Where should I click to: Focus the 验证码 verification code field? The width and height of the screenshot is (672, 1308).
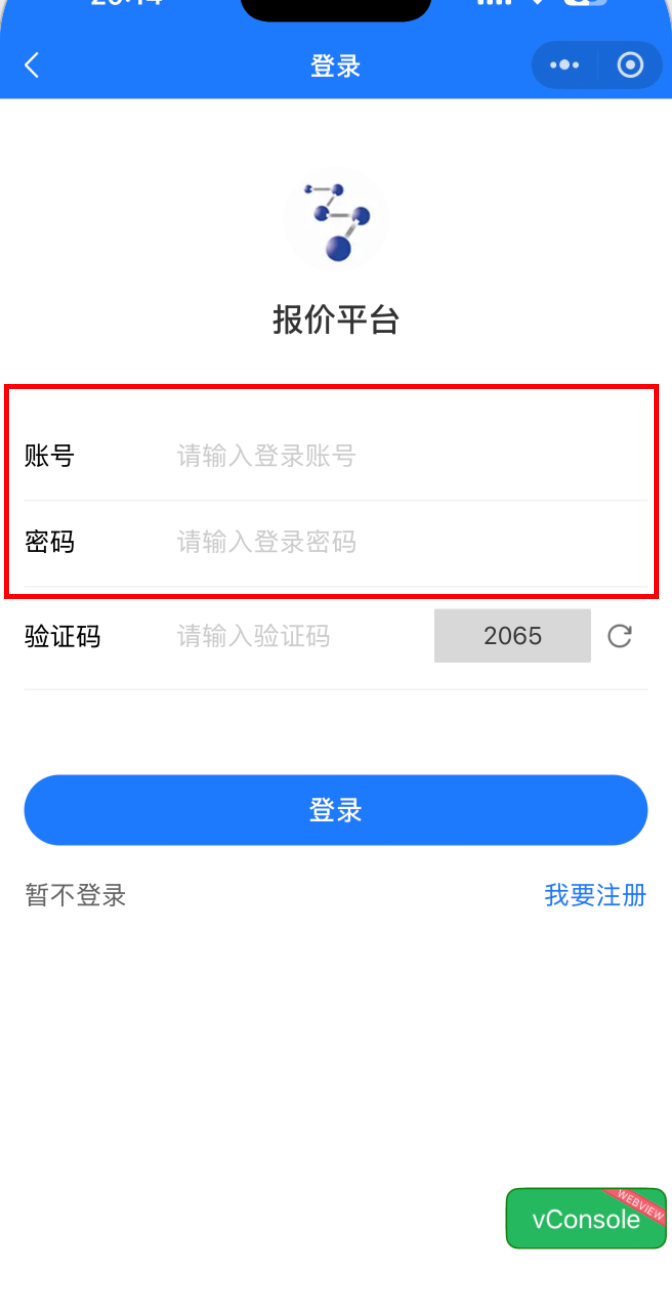pos(295,636)
